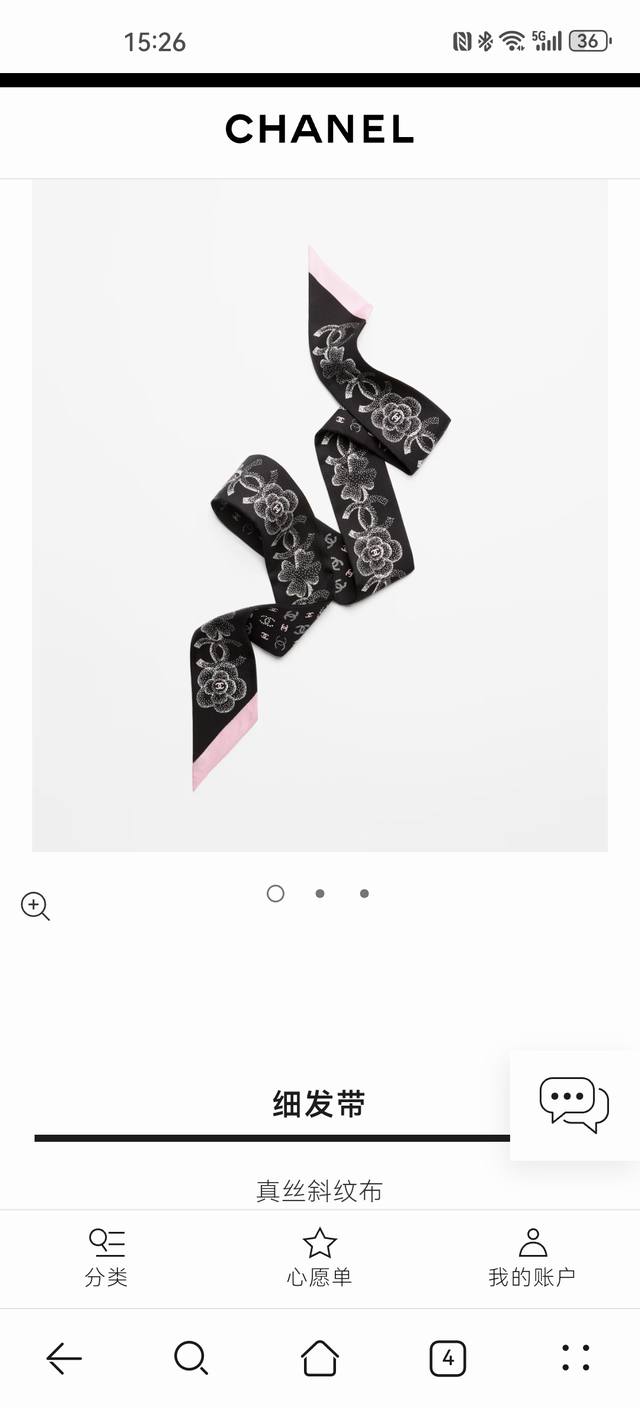Open 我的账户 account page
640x1408 pixels.
pyautogui.click(x=532, y=1257)
